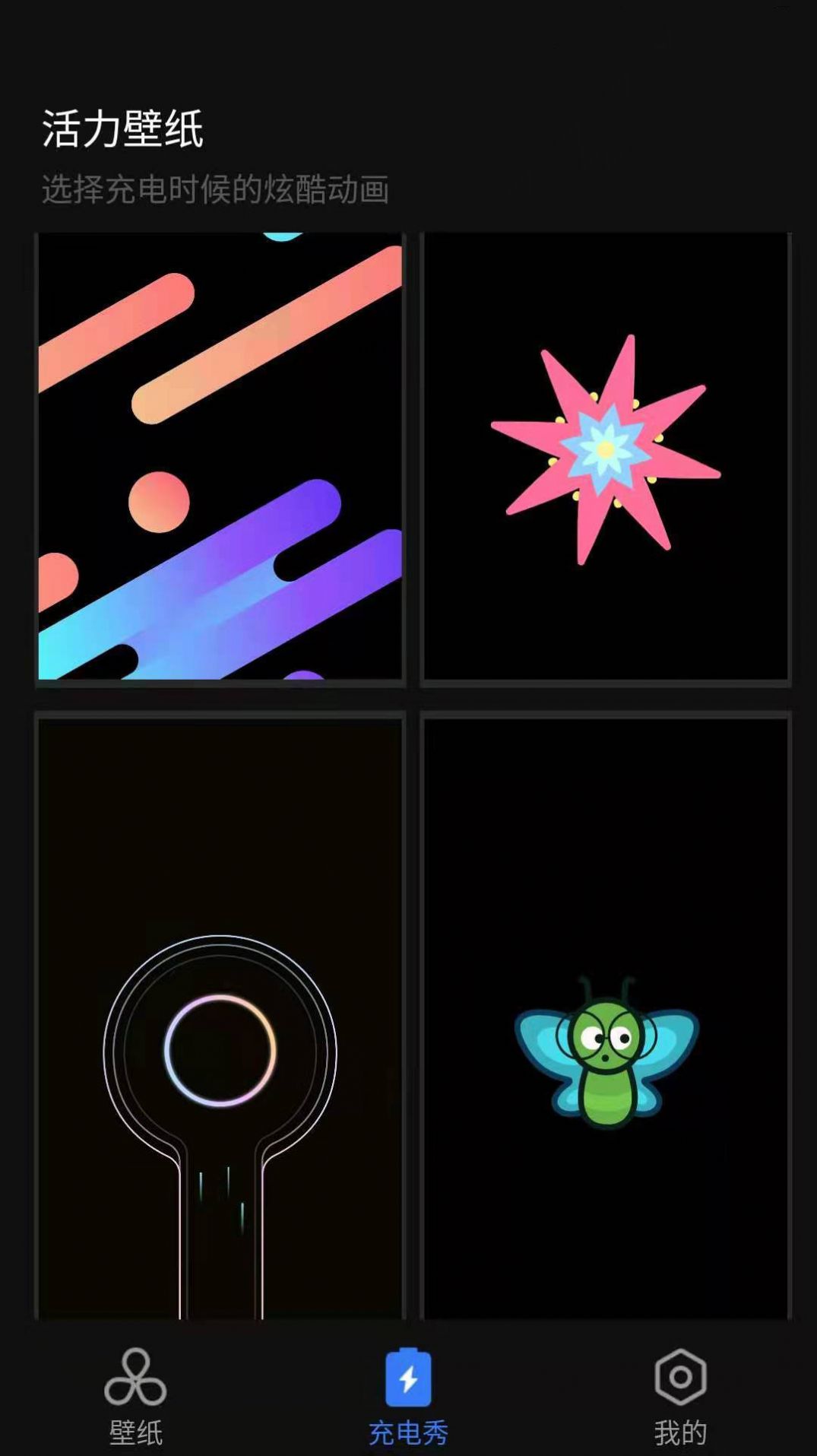Pick the green bug butterfly animation
Viewport: 817px width, 1456px height.
pos(606,1019)
